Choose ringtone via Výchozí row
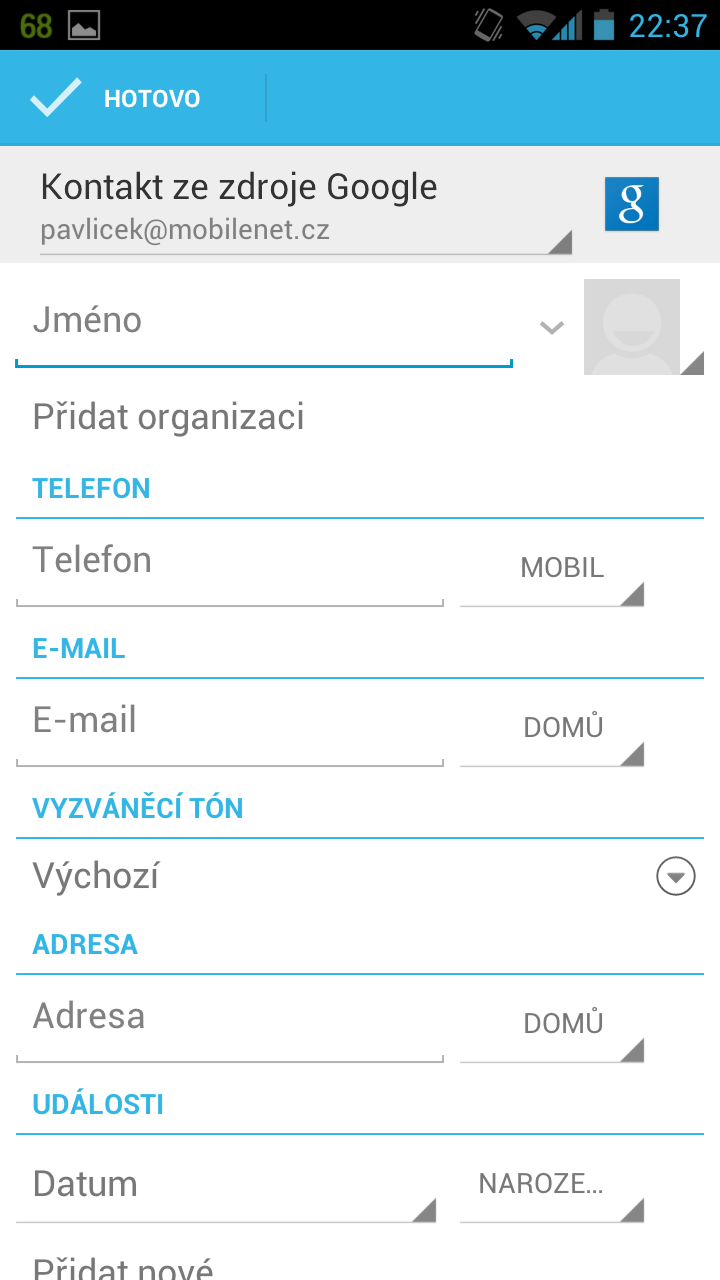 point(360,877)
